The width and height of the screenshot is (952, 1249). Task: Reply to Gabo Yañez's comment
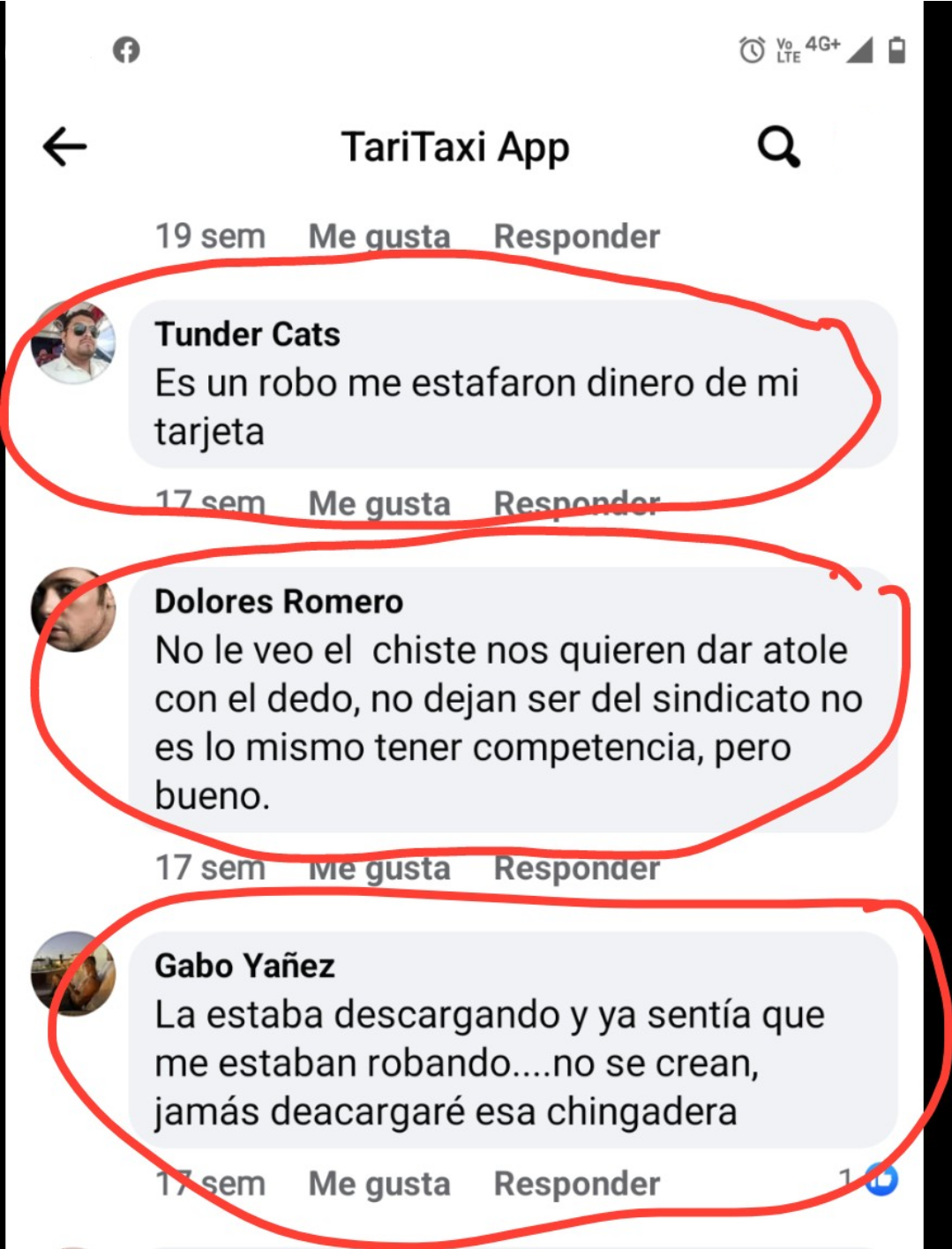(x=576, y=1184)
